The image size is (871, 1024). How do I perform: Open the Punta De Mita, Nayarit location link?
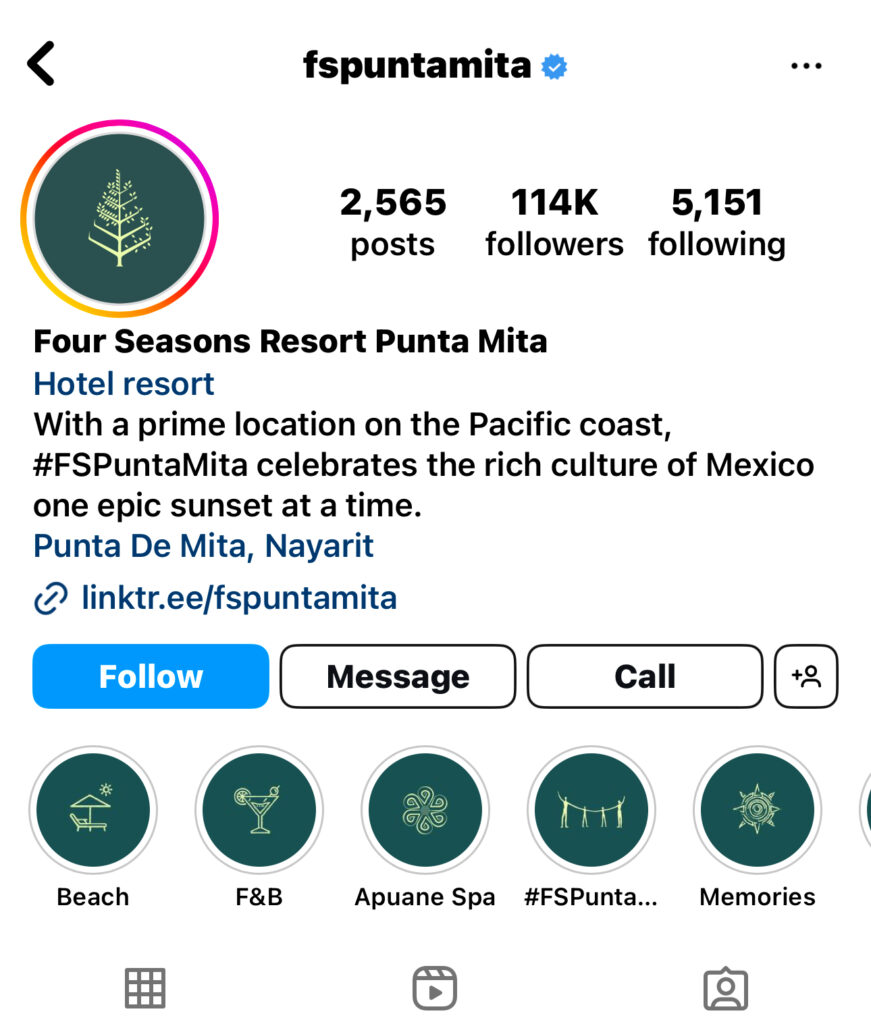click(203, 546)
